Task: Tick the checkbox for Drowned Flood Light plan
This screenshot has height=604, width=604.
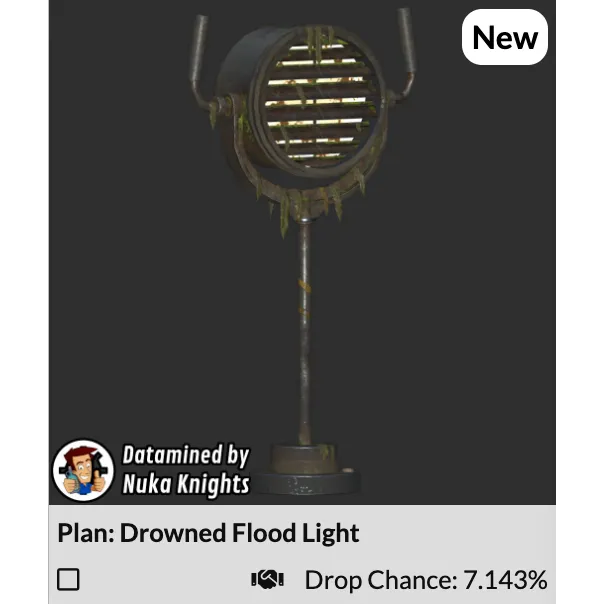Action: 68,579
